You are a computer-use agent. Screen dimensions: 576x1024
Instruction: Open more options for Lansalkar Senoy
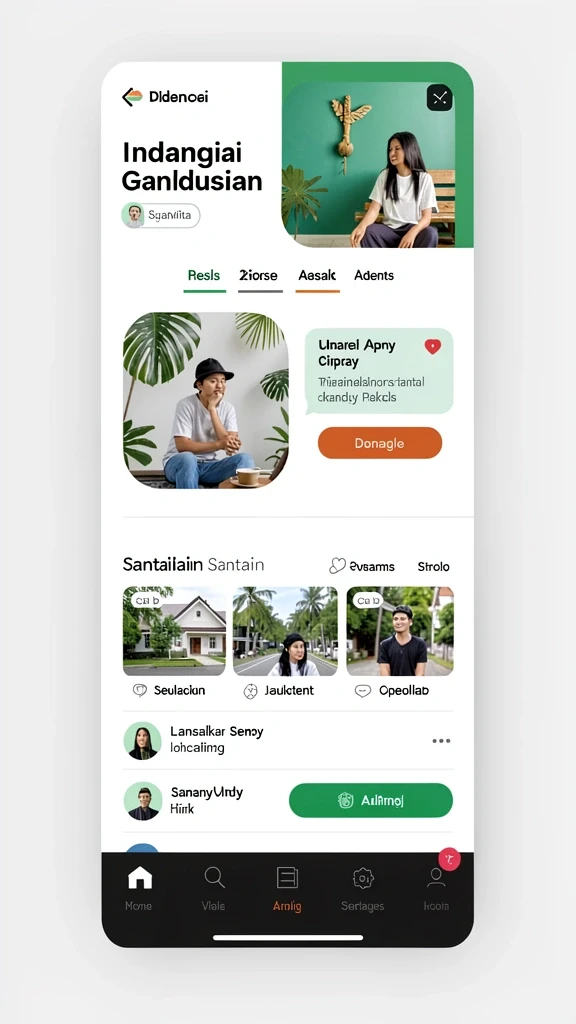click(x=441, y=741)
